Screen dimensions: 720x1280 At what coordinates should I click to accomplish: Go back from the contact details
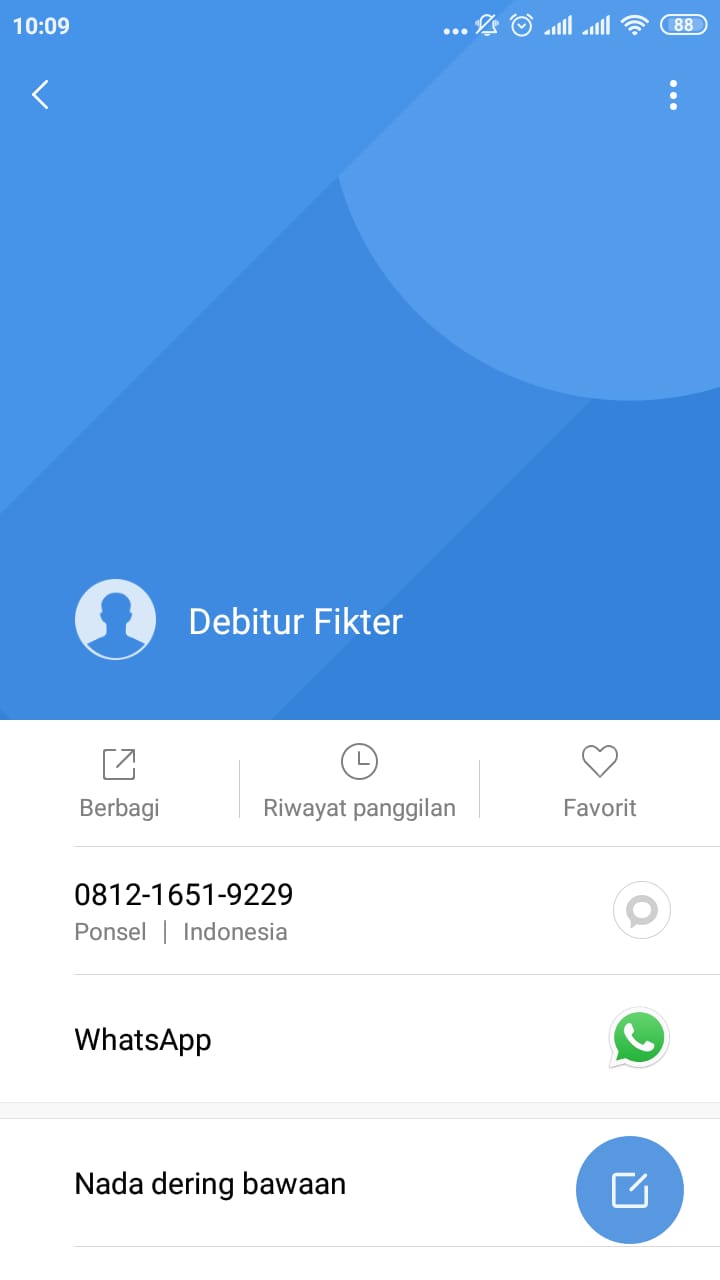[40, 95]
